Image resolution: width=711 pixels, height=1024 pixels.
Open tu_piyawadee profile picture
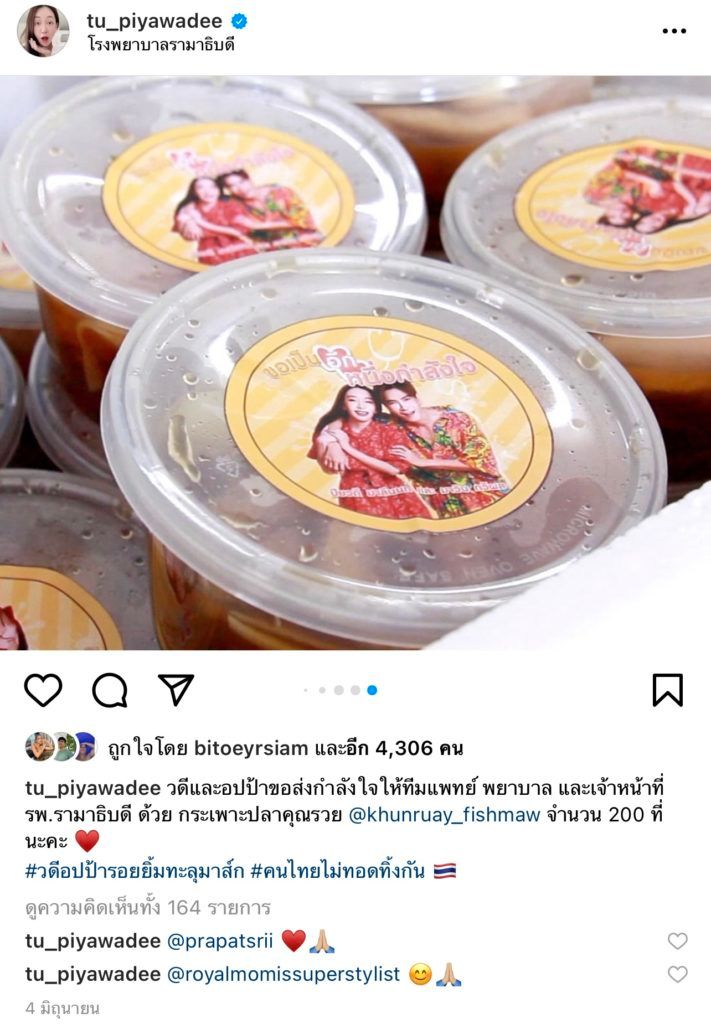43,31
